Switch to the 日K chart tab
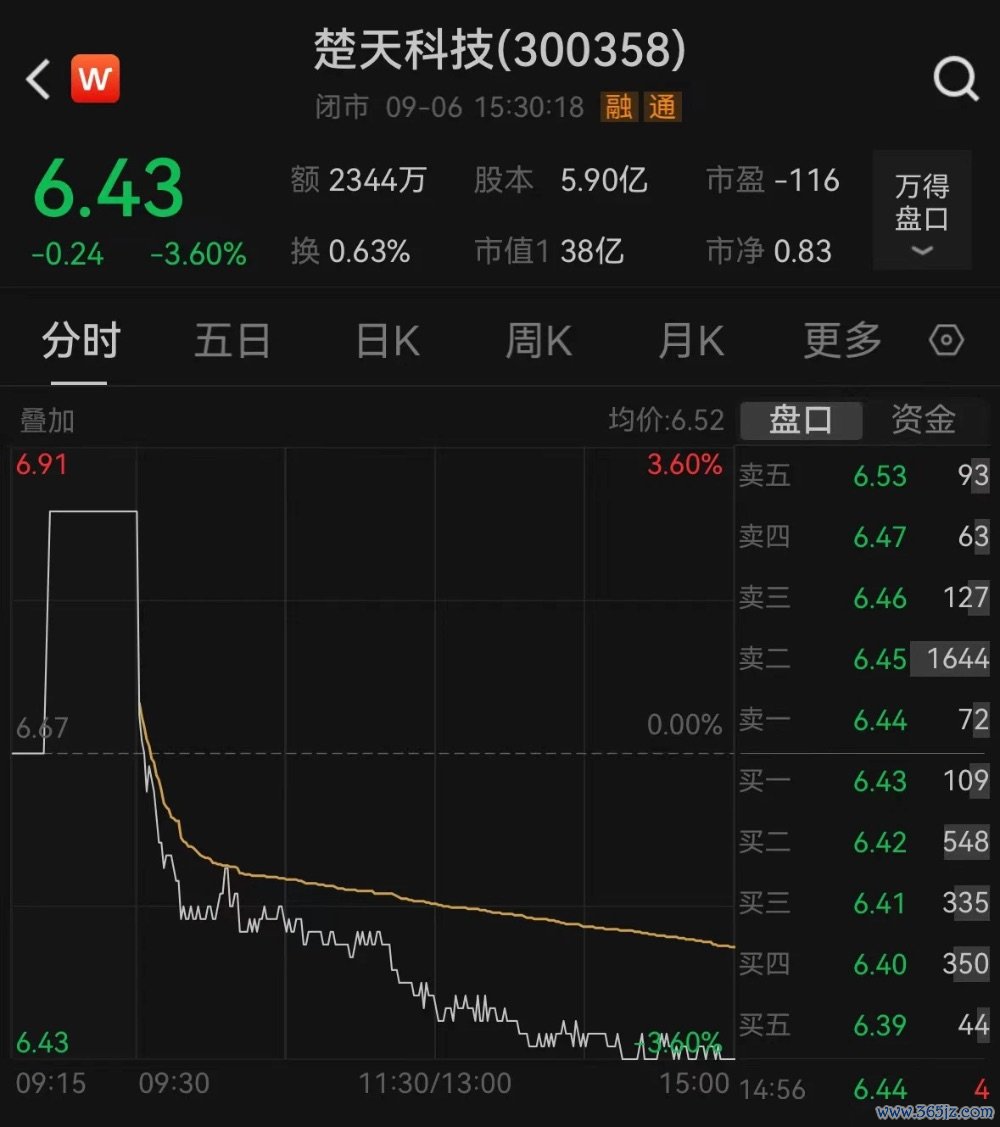 [387, 342]
